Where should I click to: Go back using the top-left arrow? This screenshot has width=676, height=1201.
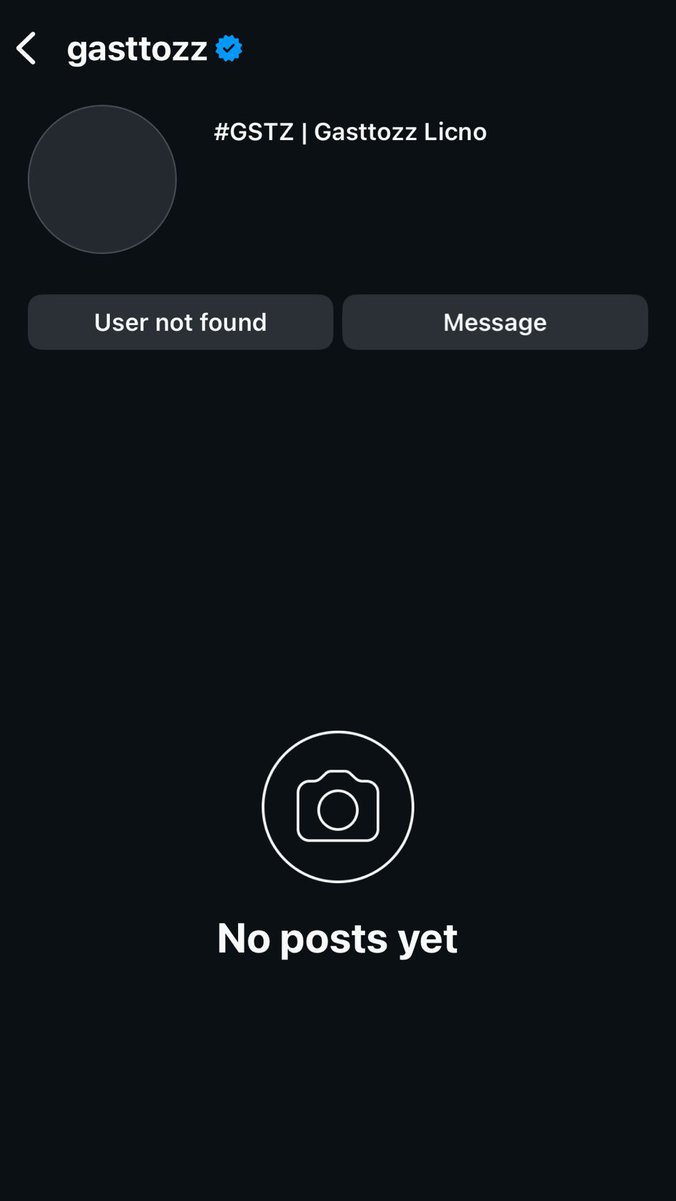[27, 48]
